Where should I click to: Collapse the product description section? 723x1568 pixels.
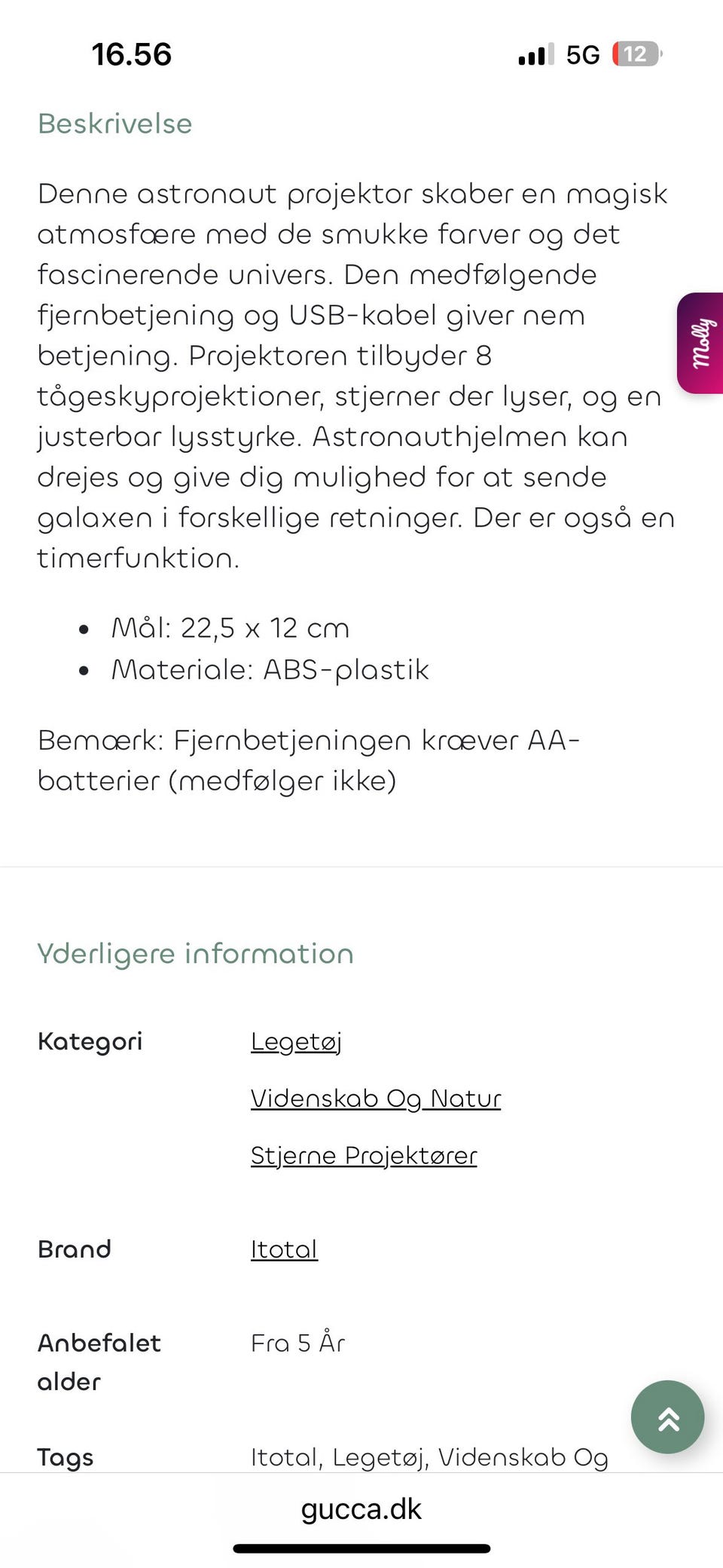tap(114, 124)
